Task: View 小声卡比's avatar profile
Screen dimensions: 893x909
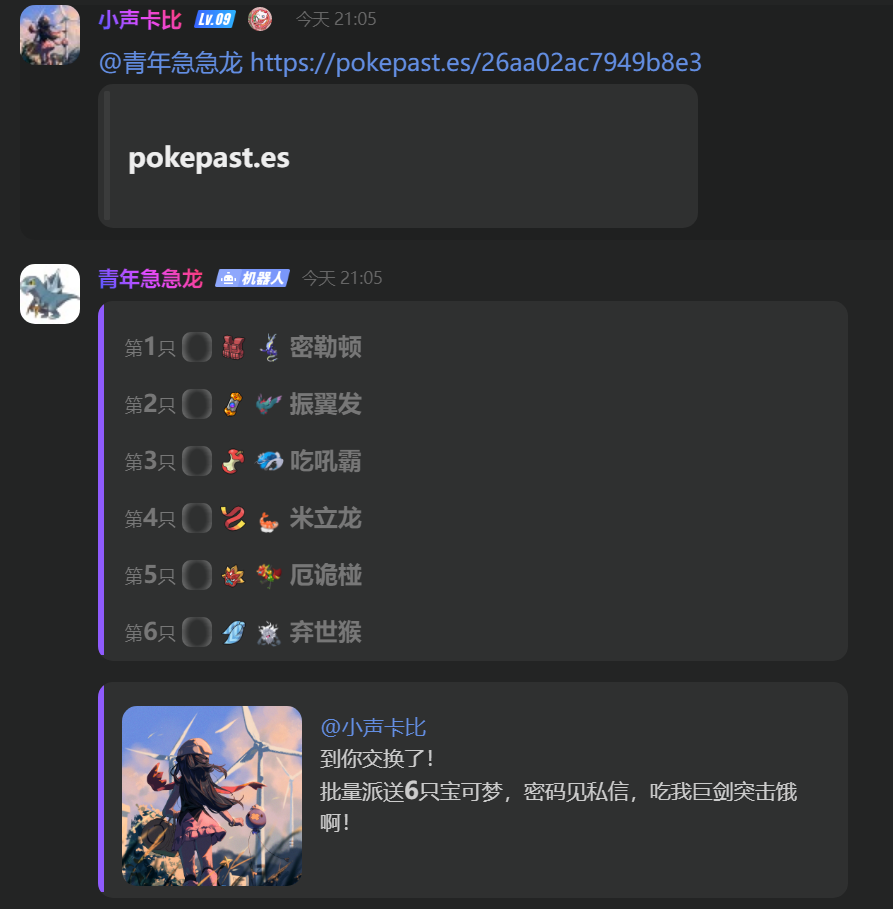Action: click(x=50, y=34)
